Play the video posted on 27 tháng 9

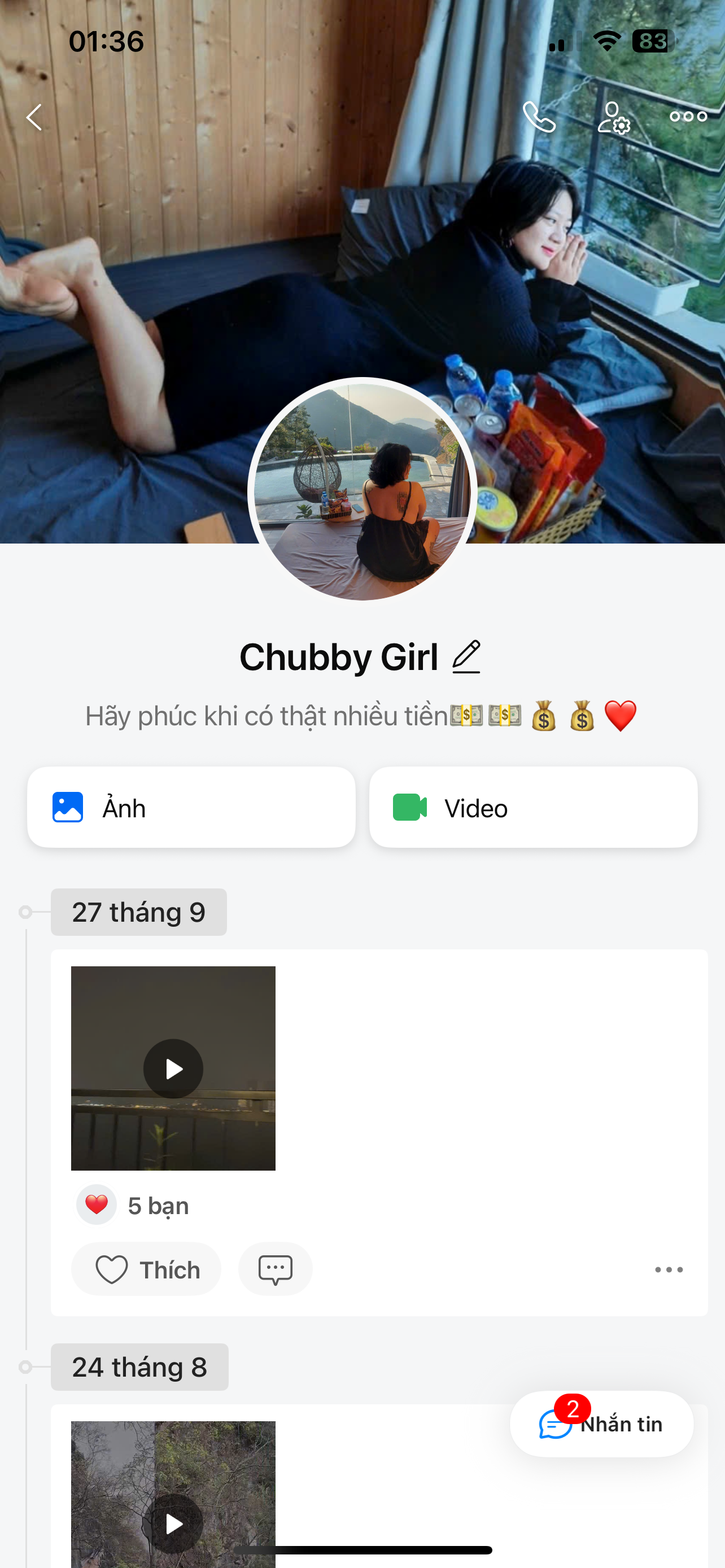pos(173,1068)
